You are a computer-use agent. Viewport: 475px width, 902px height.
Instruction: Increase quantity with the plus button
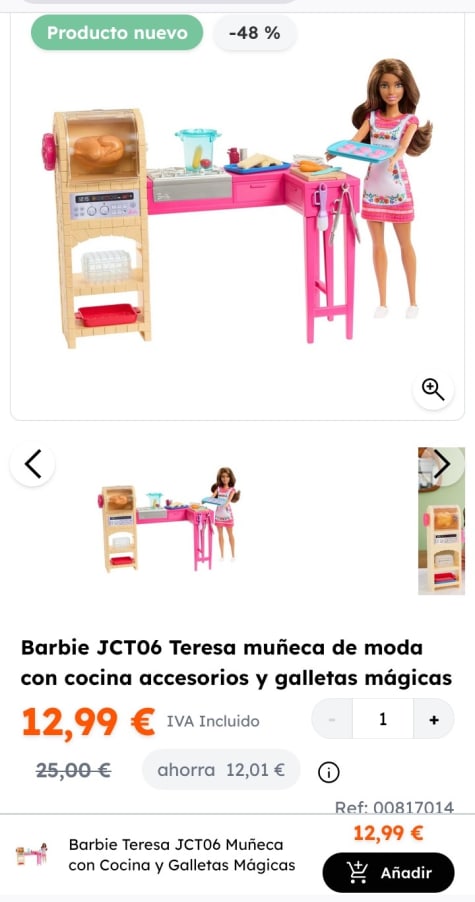coord(434,719)
